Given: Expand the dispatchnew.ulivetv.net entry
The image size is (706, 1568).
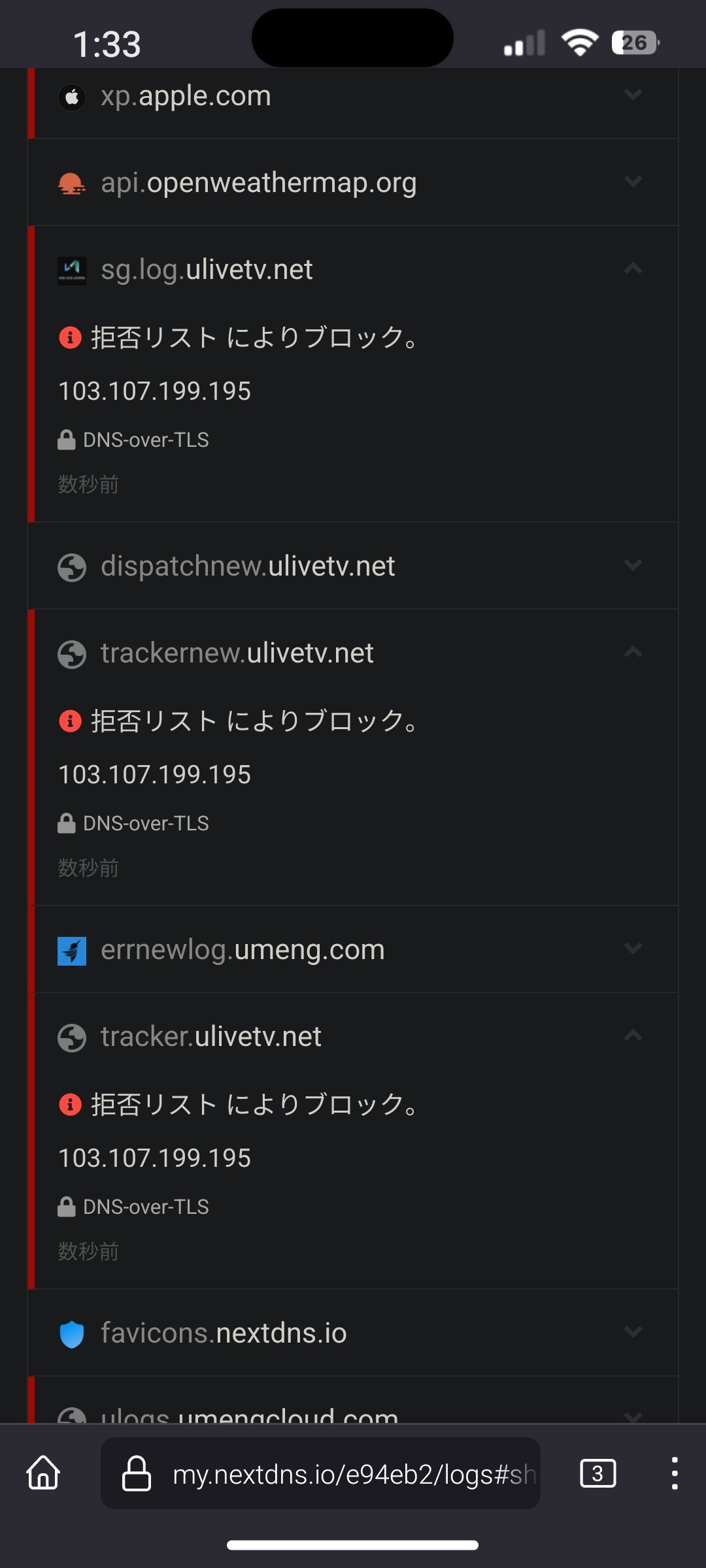Looking at the screenshot, I should pos(632,566).
